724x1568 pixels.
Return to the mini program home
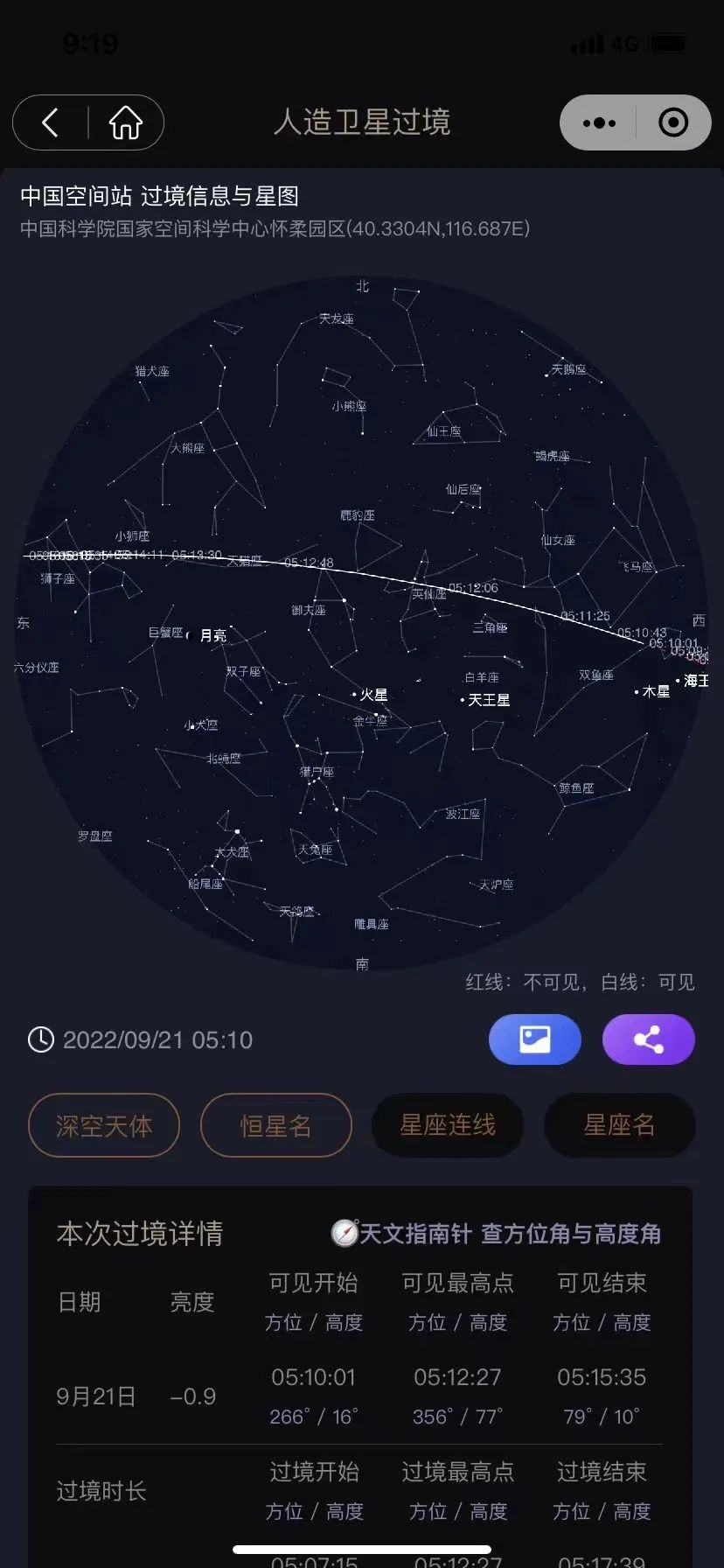(x=125, y=122)
